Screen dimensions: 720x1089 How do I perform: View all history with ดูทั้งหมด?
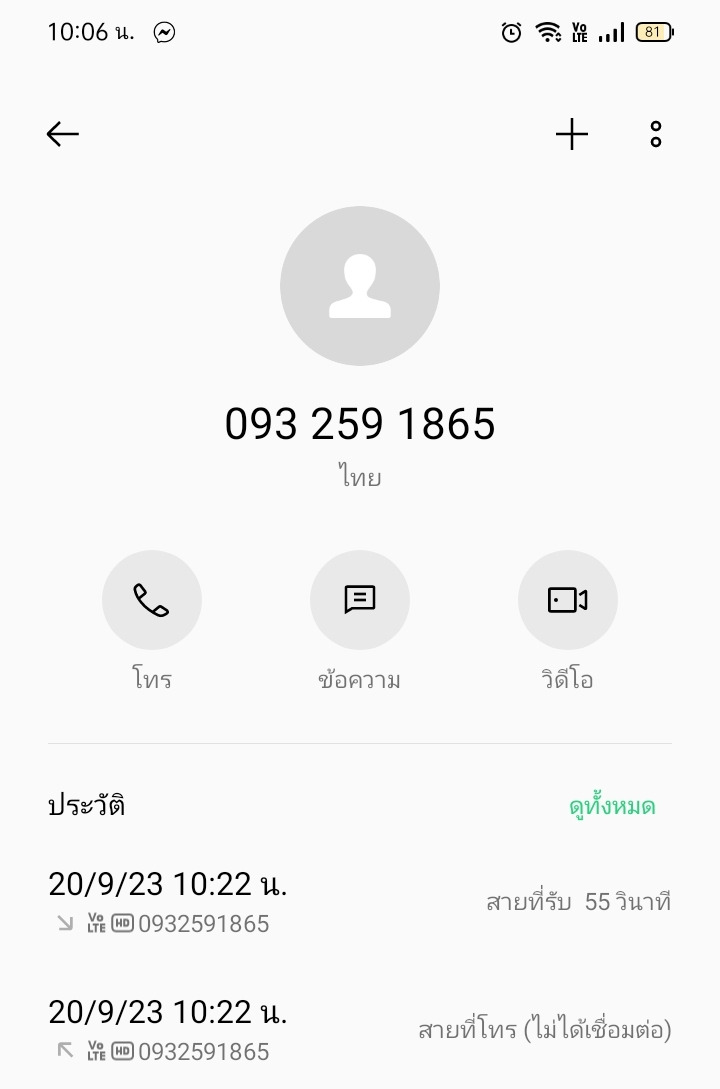612,806
